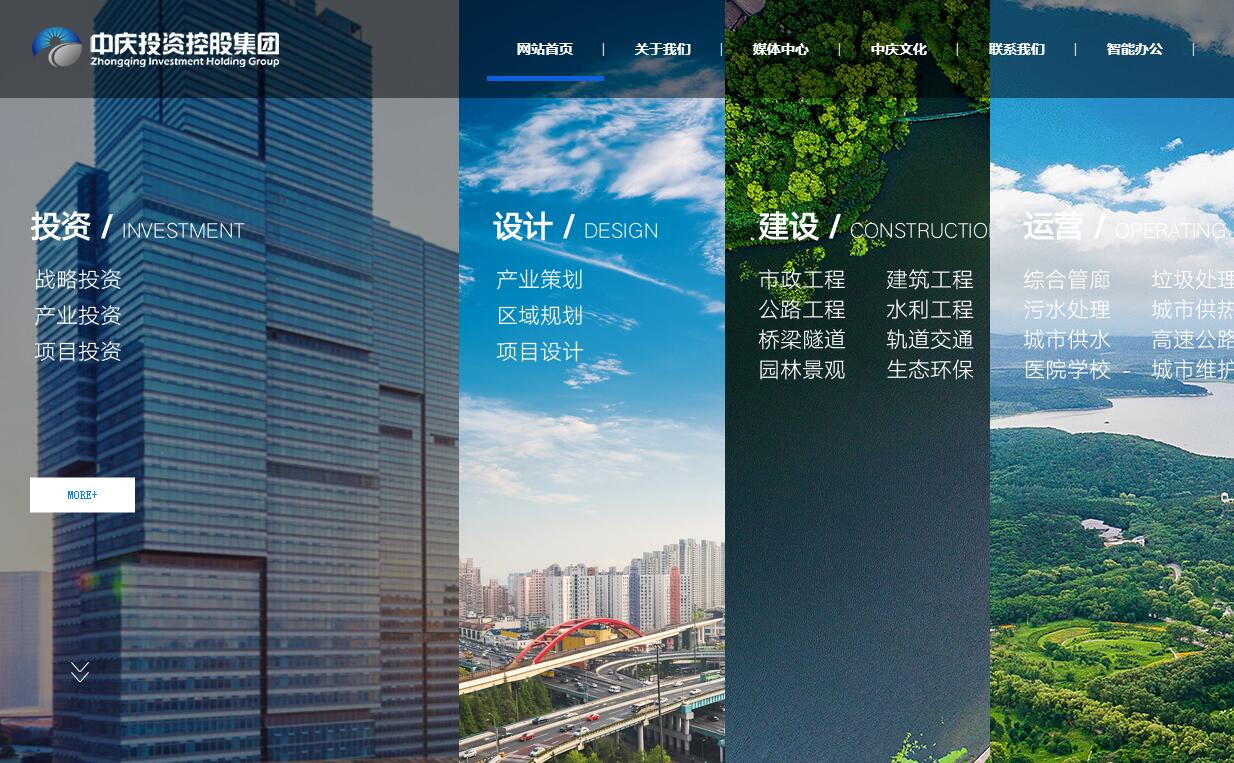The image size is (1234, 763).
Task: Tap the MORE+ button under 投资
Action: (82, 495)
